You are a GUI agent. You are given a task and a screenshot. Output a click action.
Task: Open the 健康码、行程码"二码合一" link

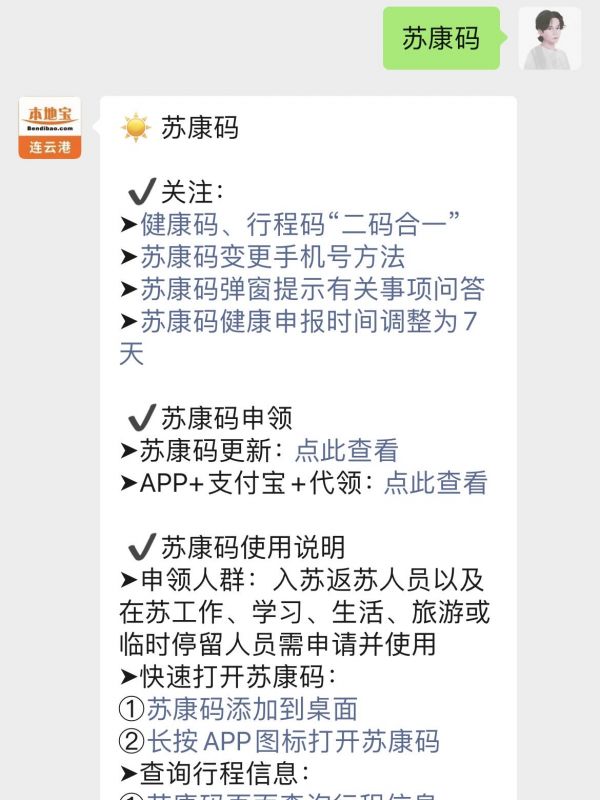click(300, 223)
